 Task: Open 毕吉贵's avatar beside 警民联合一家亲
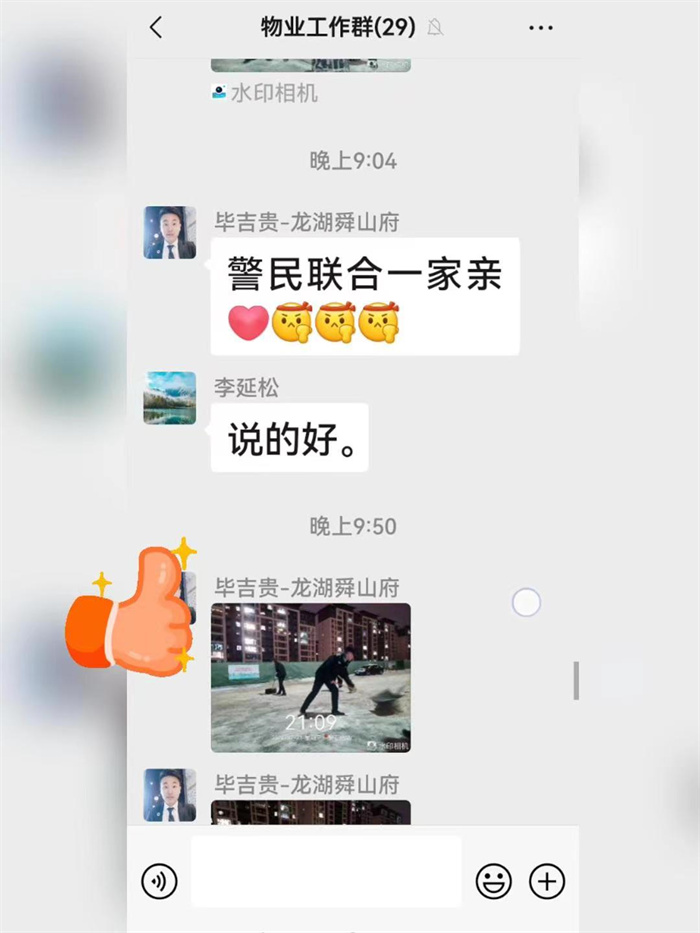tap(170, 233)
